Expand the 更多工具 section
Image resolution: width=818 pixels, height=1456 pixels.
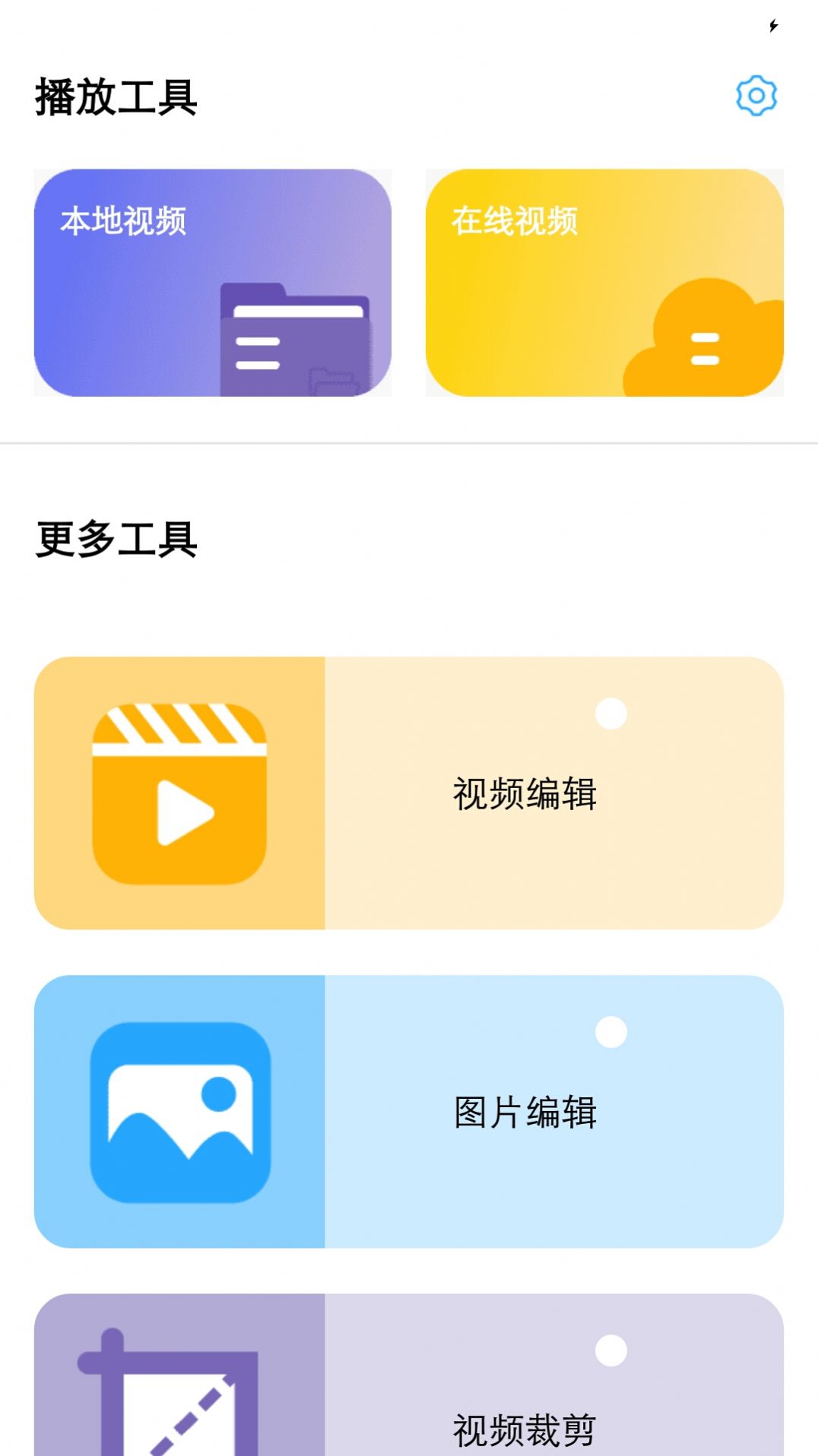pyautogui.click(x=114, y=537)
